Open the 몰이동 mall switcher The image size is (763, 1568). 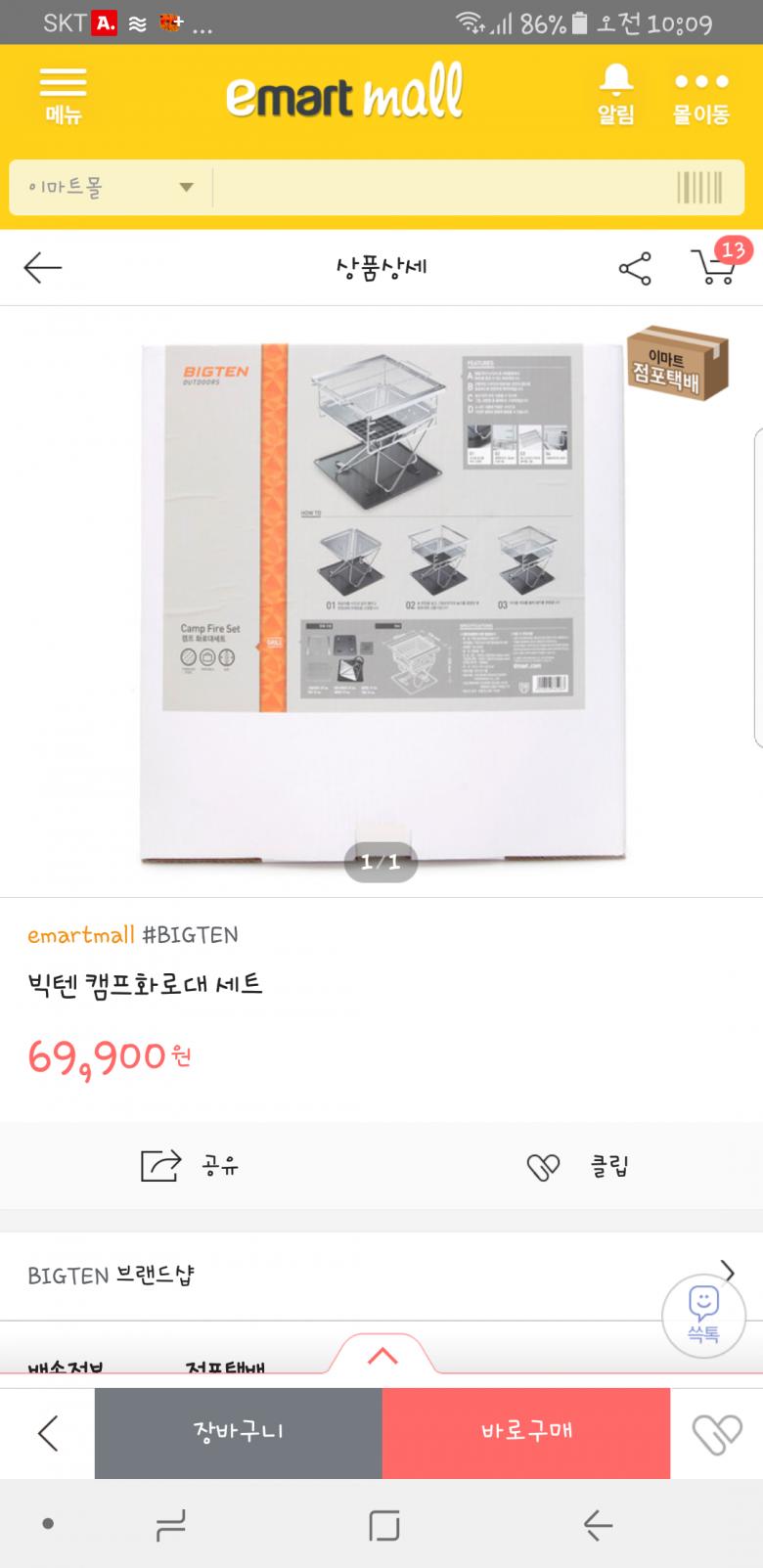pyautogui.click(x=701, y=96)
